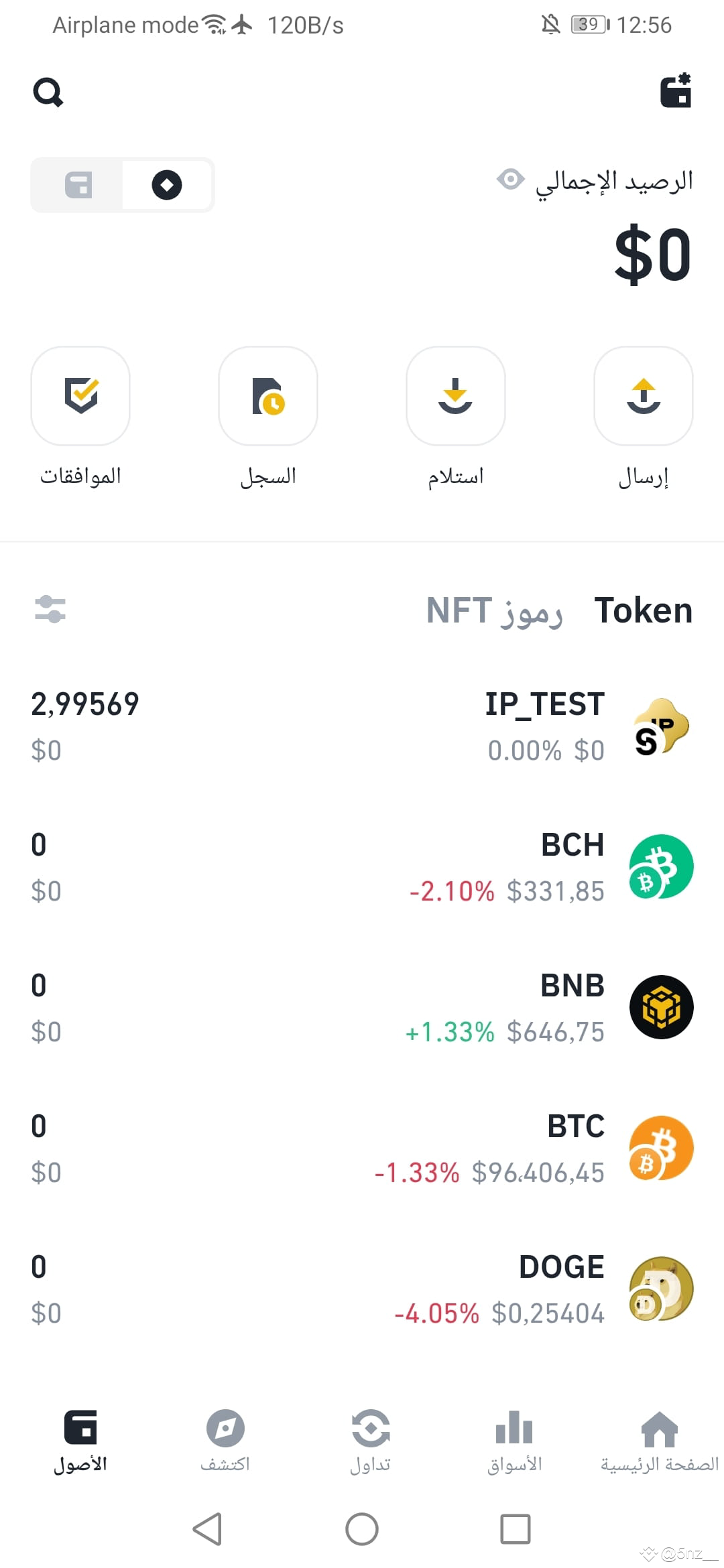Screen dimensions: 724x1568
Task: Open الموافقات (Approvals)
Action: click(80, 396)
